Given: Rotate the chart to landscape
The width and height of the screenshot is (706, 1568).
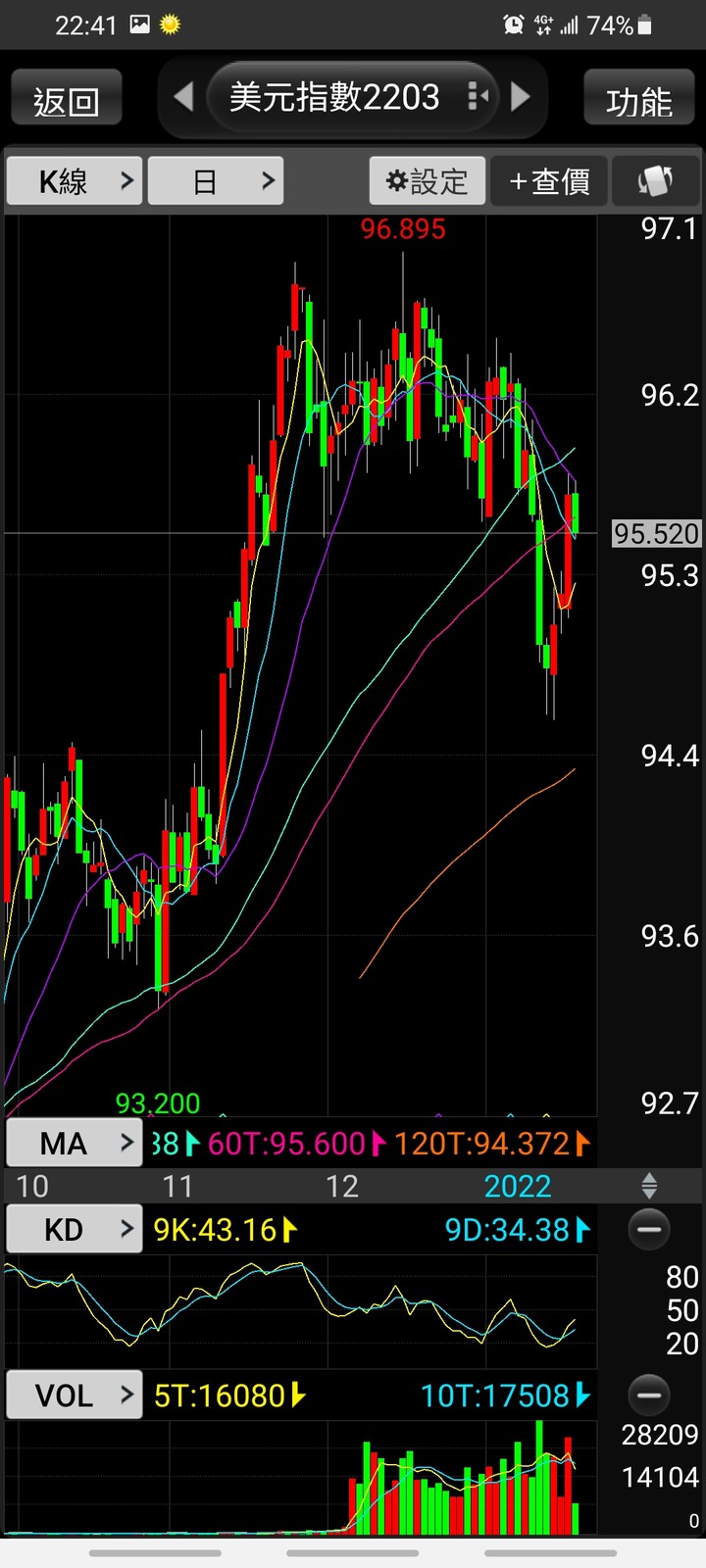Looking at the screenshot, I should click(x=655, y=181).
